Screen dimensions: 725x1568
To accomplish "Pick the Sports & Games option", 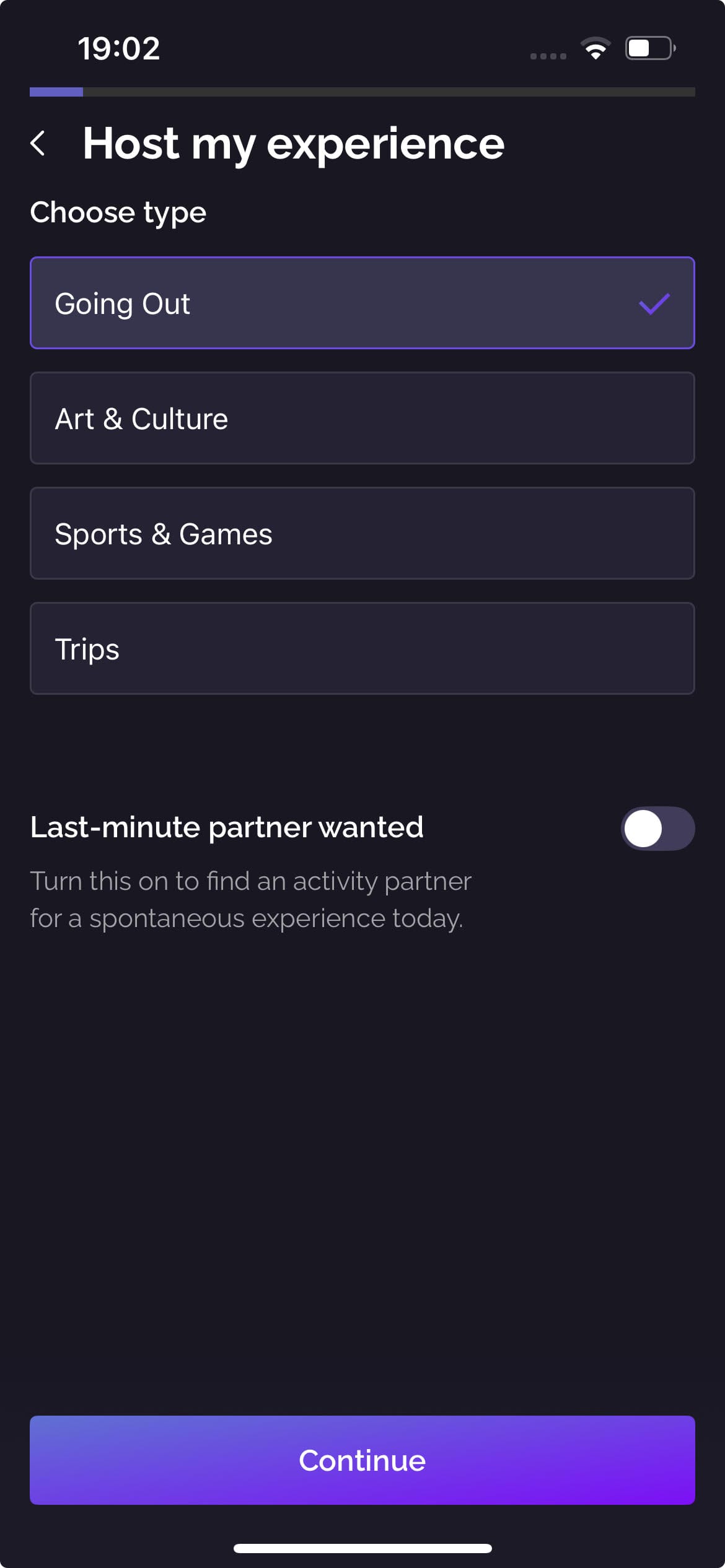I will pos(362,533).
